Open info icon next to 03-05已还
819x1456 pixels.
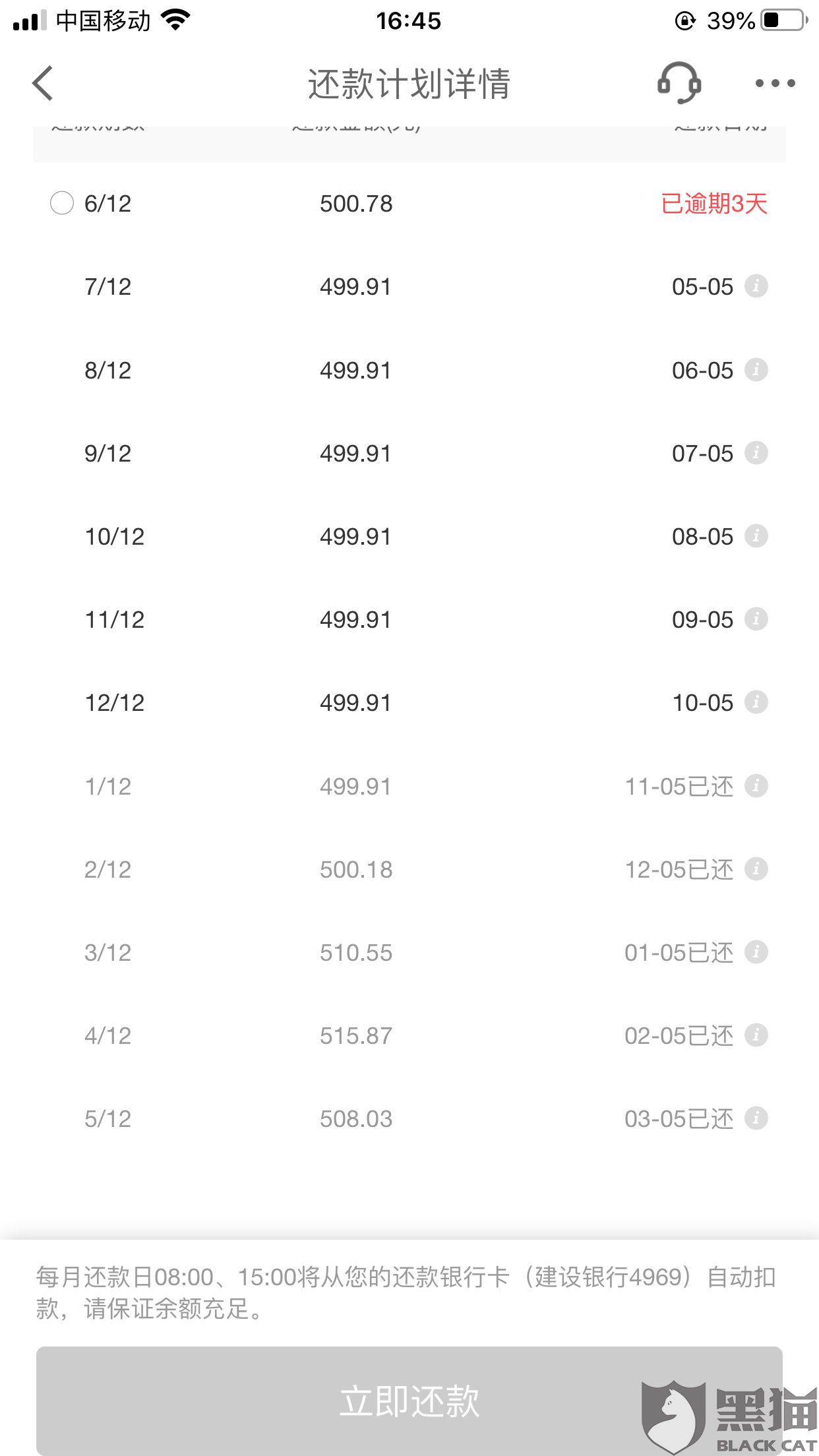pyautogui.click(x=756, y=1118)
